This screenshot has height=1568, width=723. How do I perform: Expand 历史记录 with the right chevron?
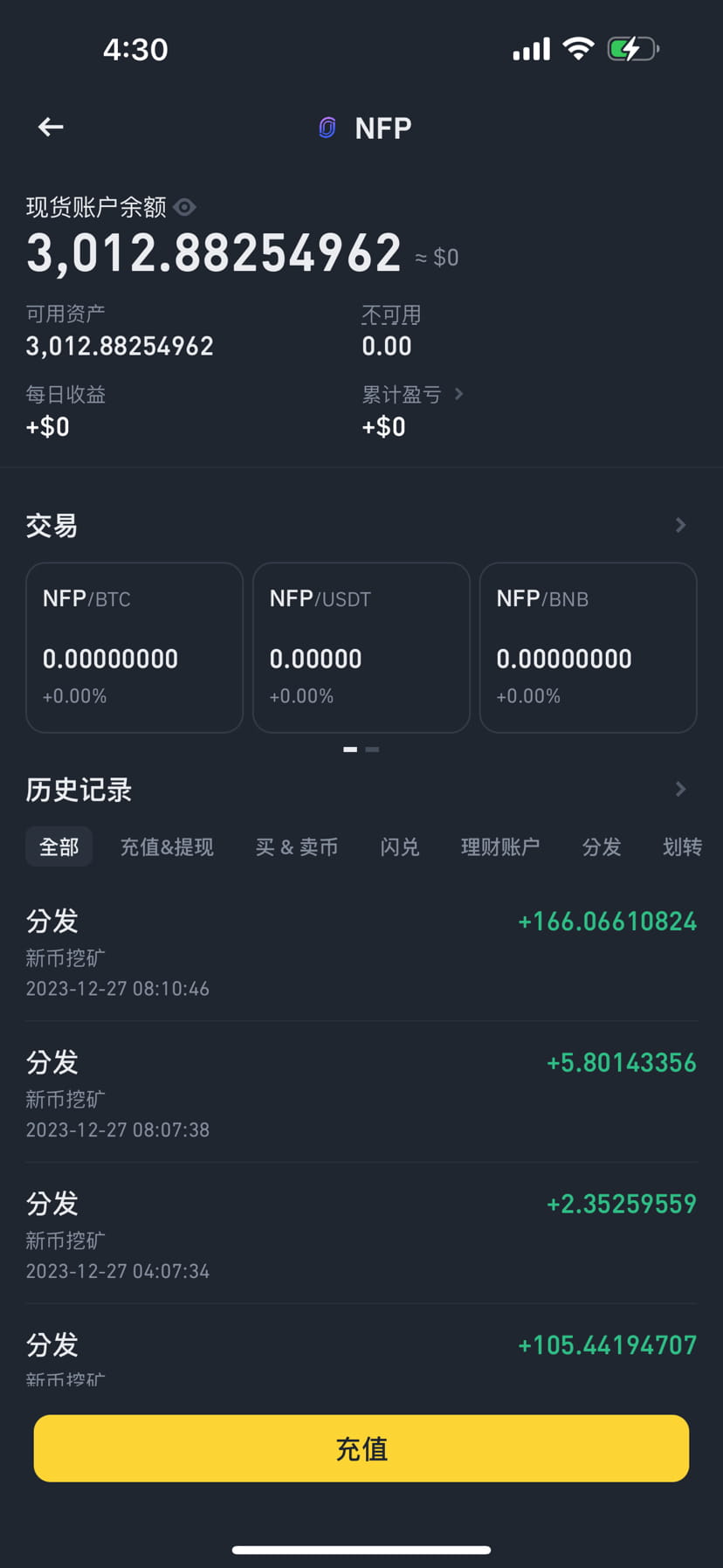tap(680, 789)
